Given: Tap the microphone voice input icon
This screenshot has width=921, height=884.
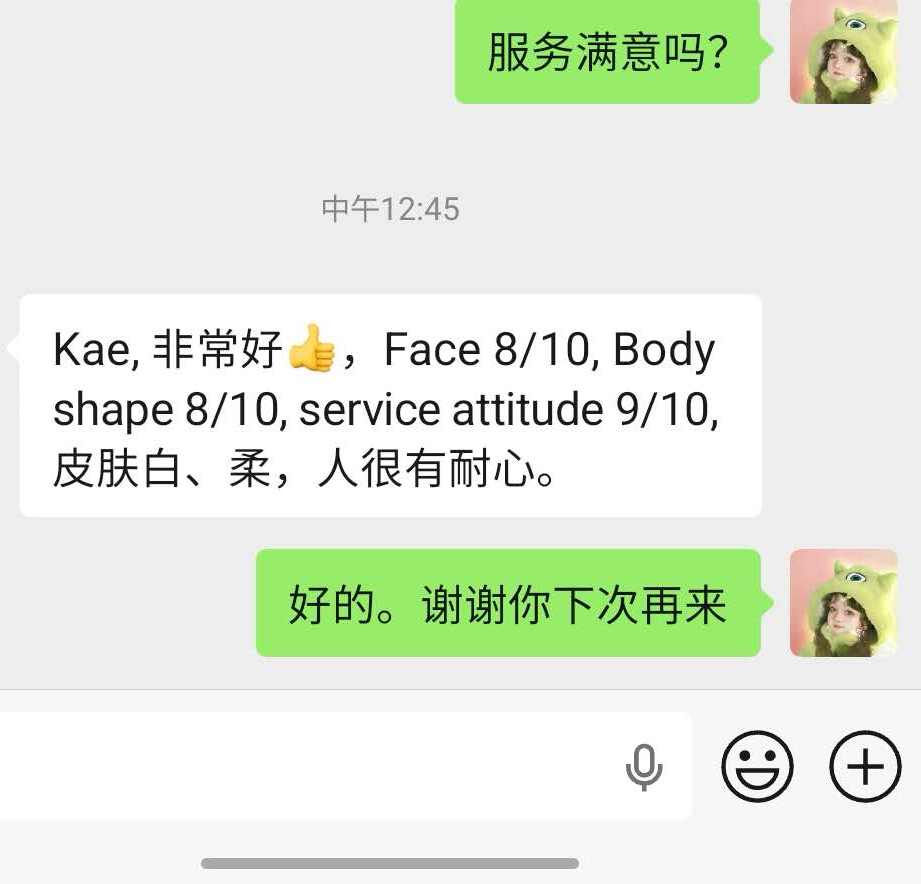Looking at the screenshot, I should (644, 767).
